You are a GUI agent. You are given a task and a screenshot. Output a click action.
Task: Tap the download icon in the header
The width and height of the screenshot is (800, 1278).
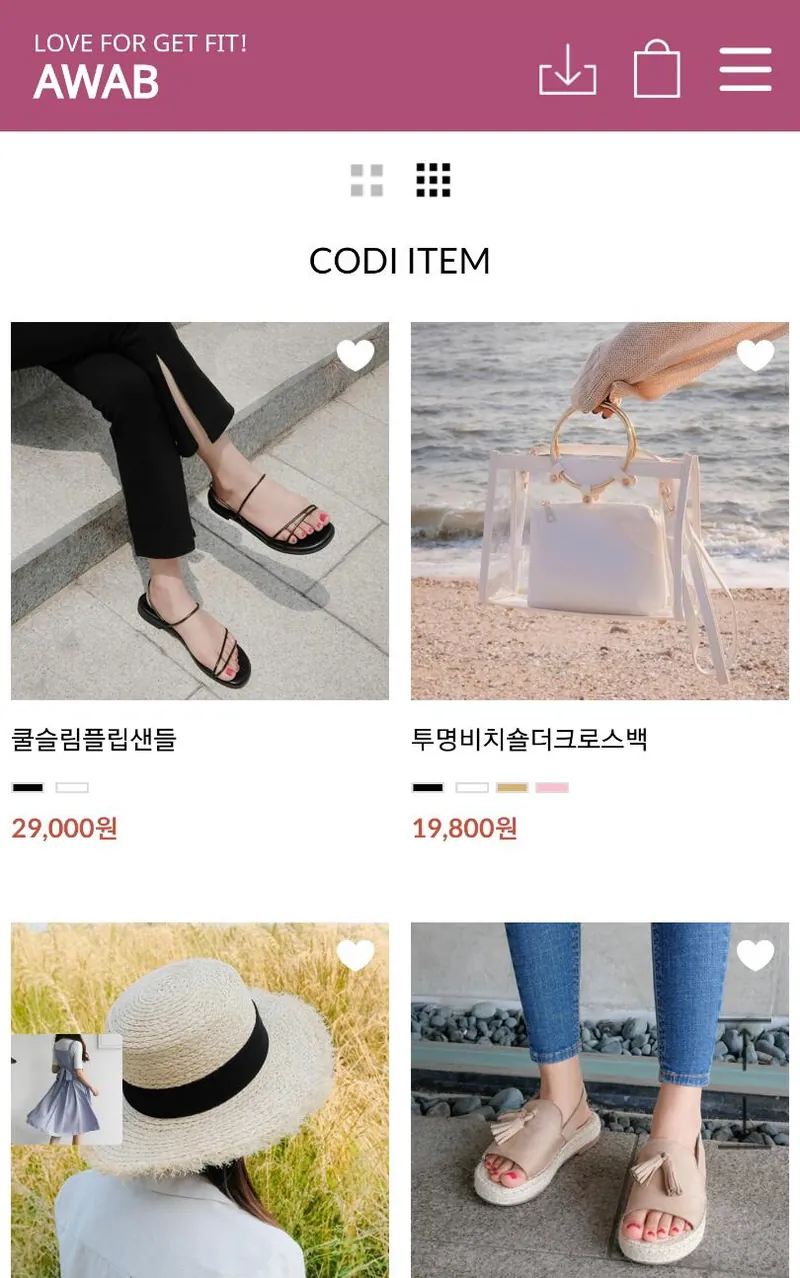567,70
